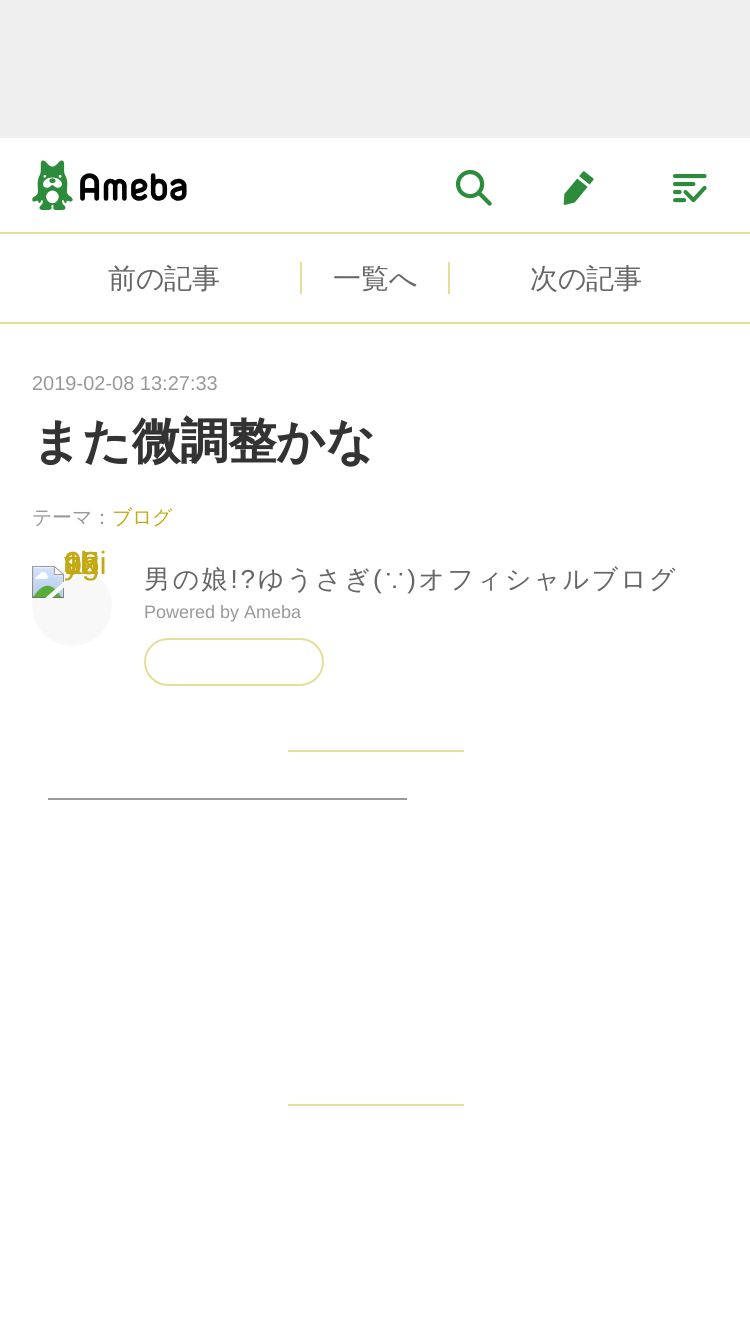
Task: Write a new blog post with pencil icon
Action: [579, 187]
